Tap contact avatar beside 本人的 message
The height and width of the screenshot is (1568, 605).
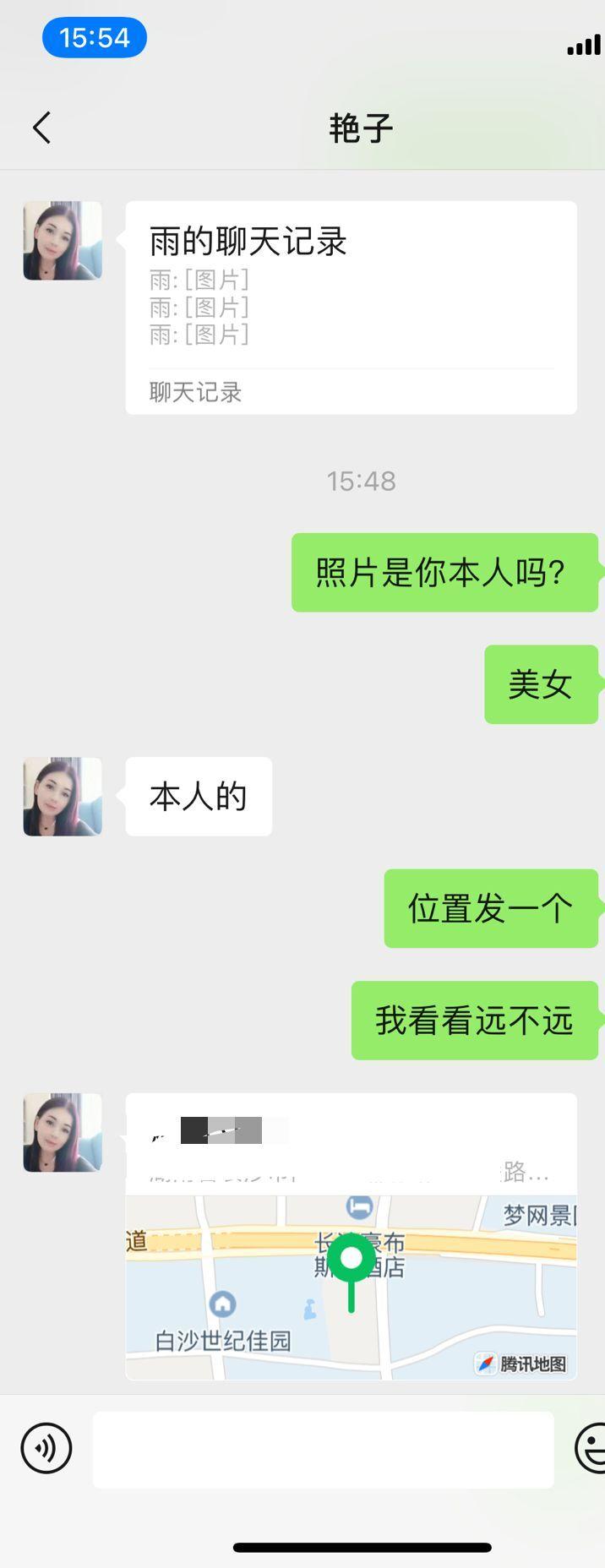[x=63, y=797]
